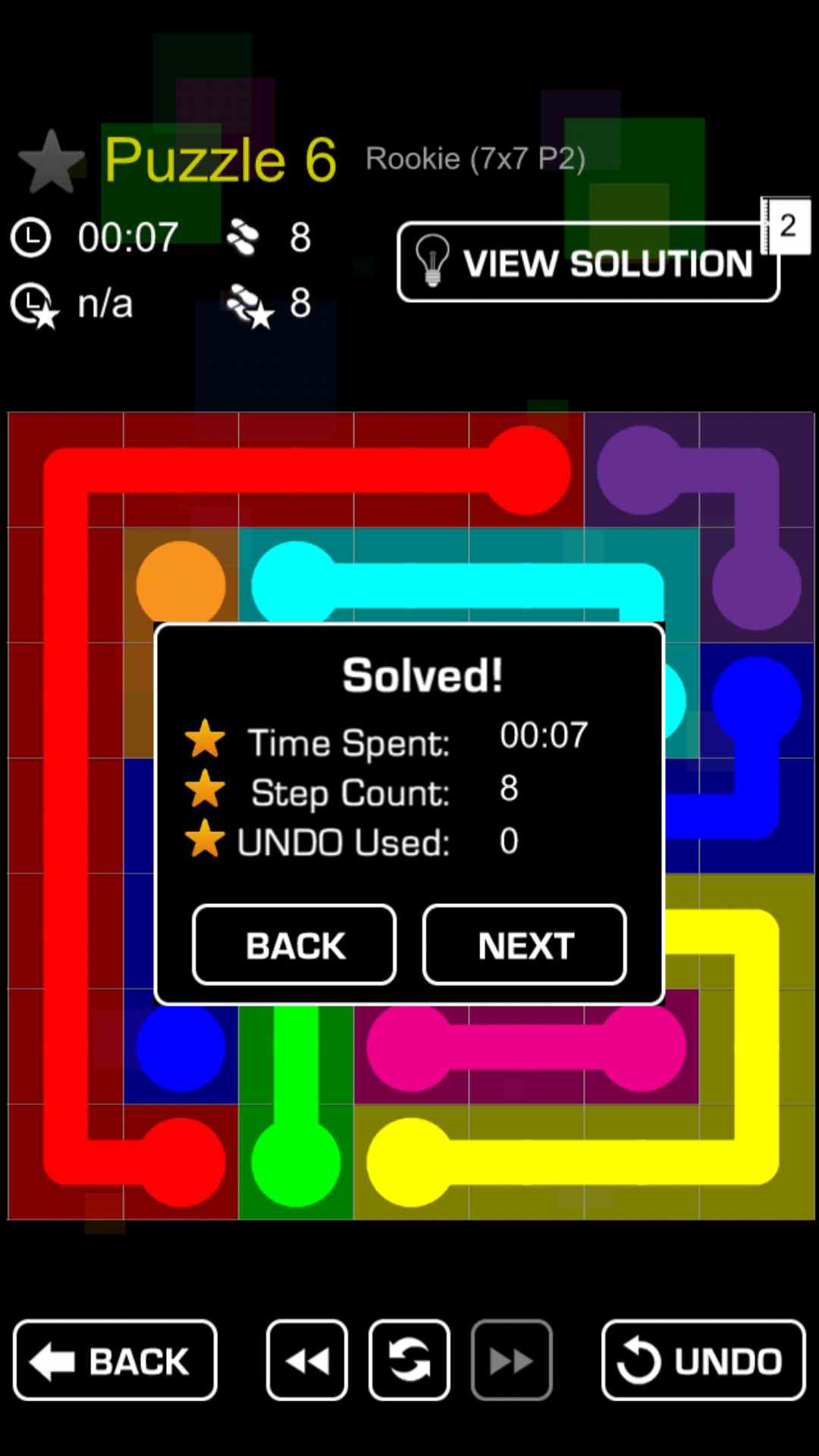Tap NEXT in the Solved dialog
The image size is (819, 1456).
[x=524, y=945]
